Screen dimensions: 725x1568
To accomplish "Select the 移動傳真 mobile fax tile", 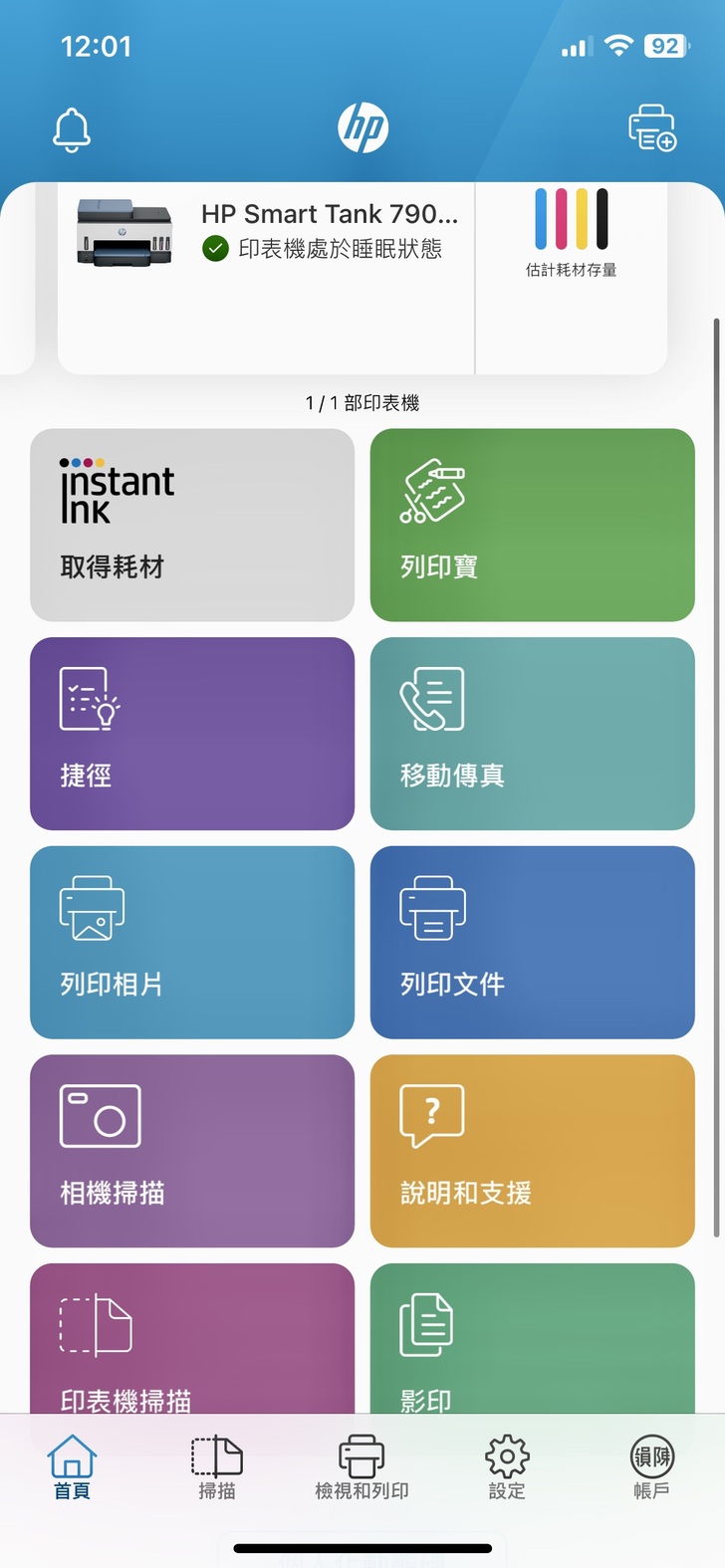I will click(x=532, y=734).
